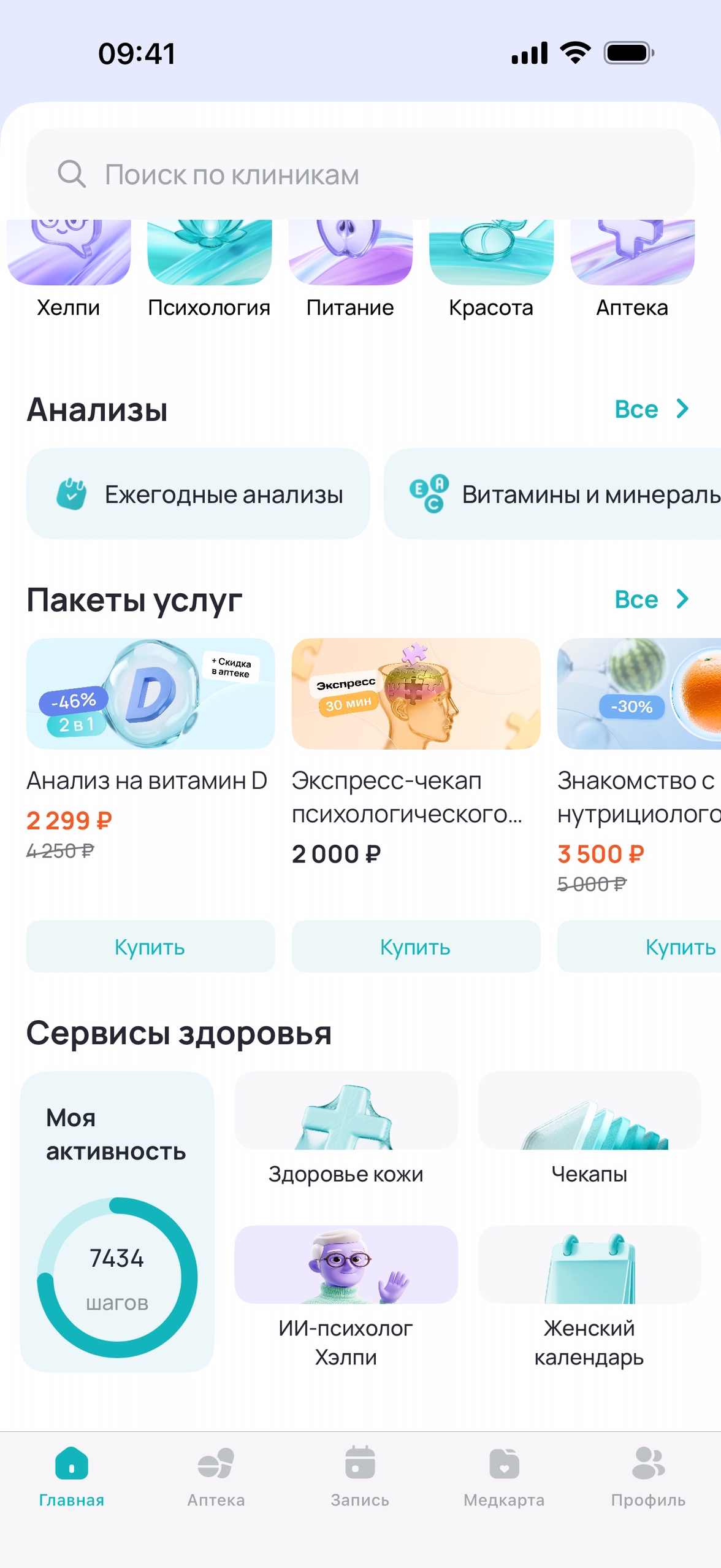
Task: Open the Психология category
Action: tap(209, 264)
